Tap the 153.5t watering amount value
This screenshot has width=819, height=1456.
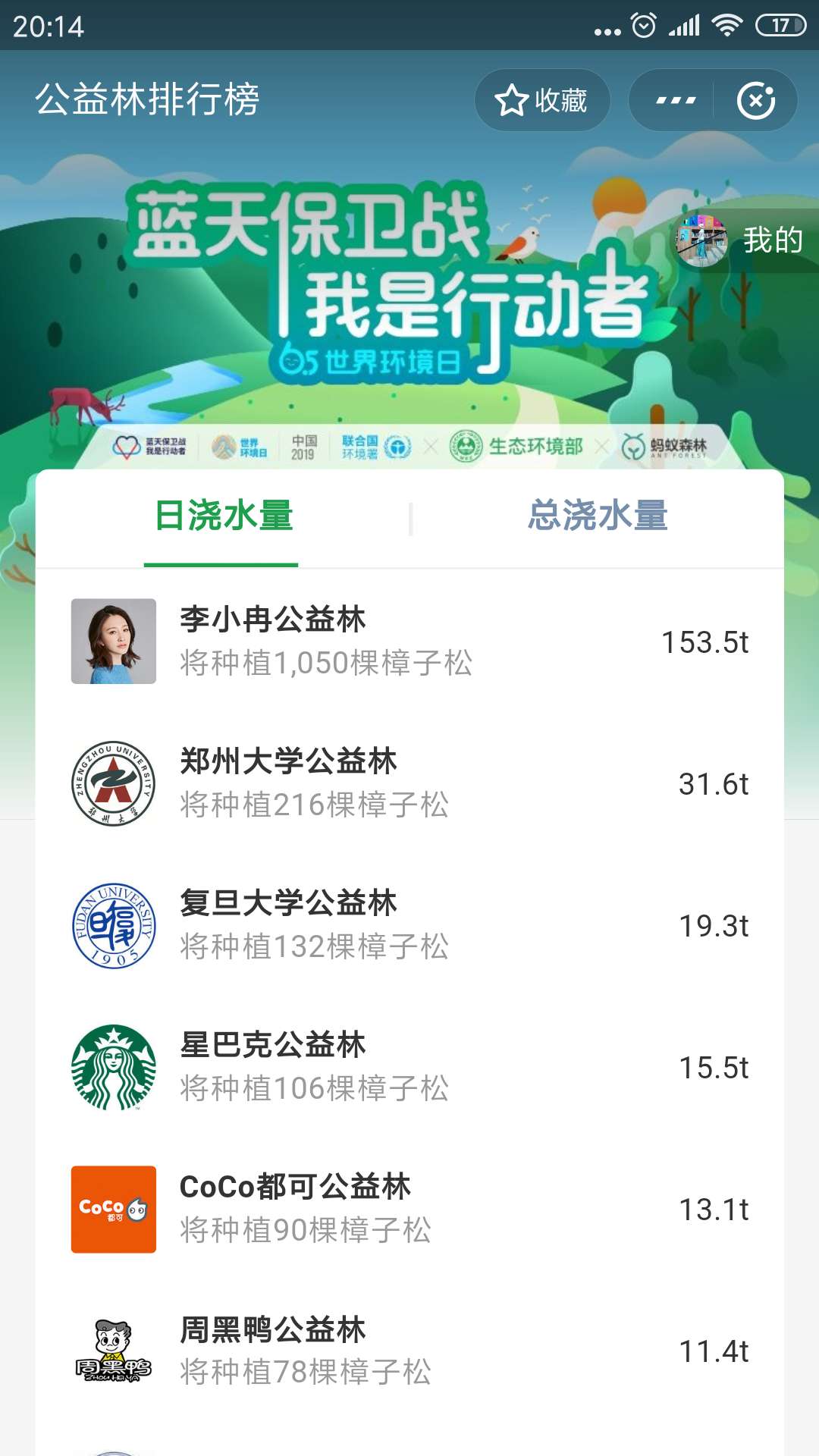click(705, 641)
